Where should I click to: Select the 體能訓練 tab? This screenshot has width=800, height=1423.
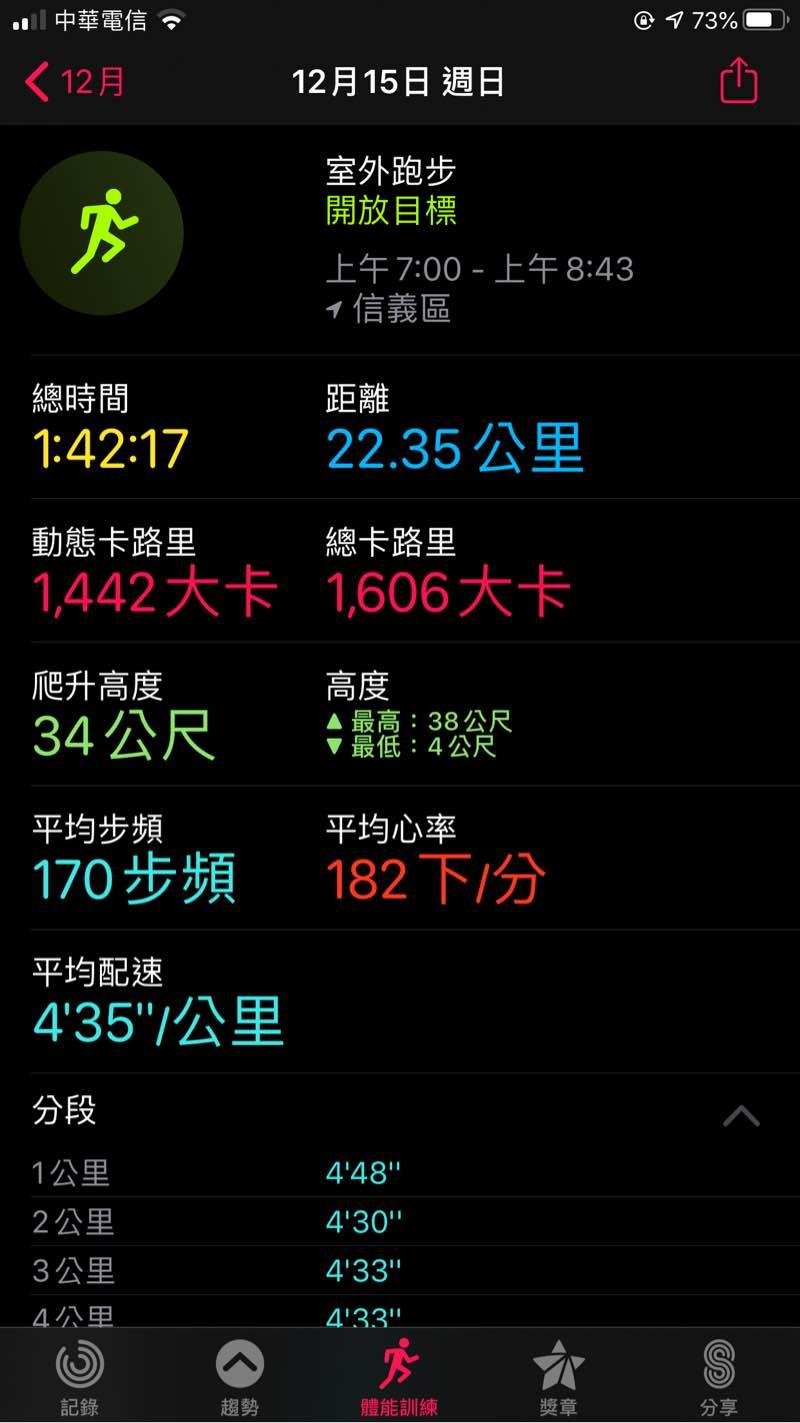(399, 1377)
